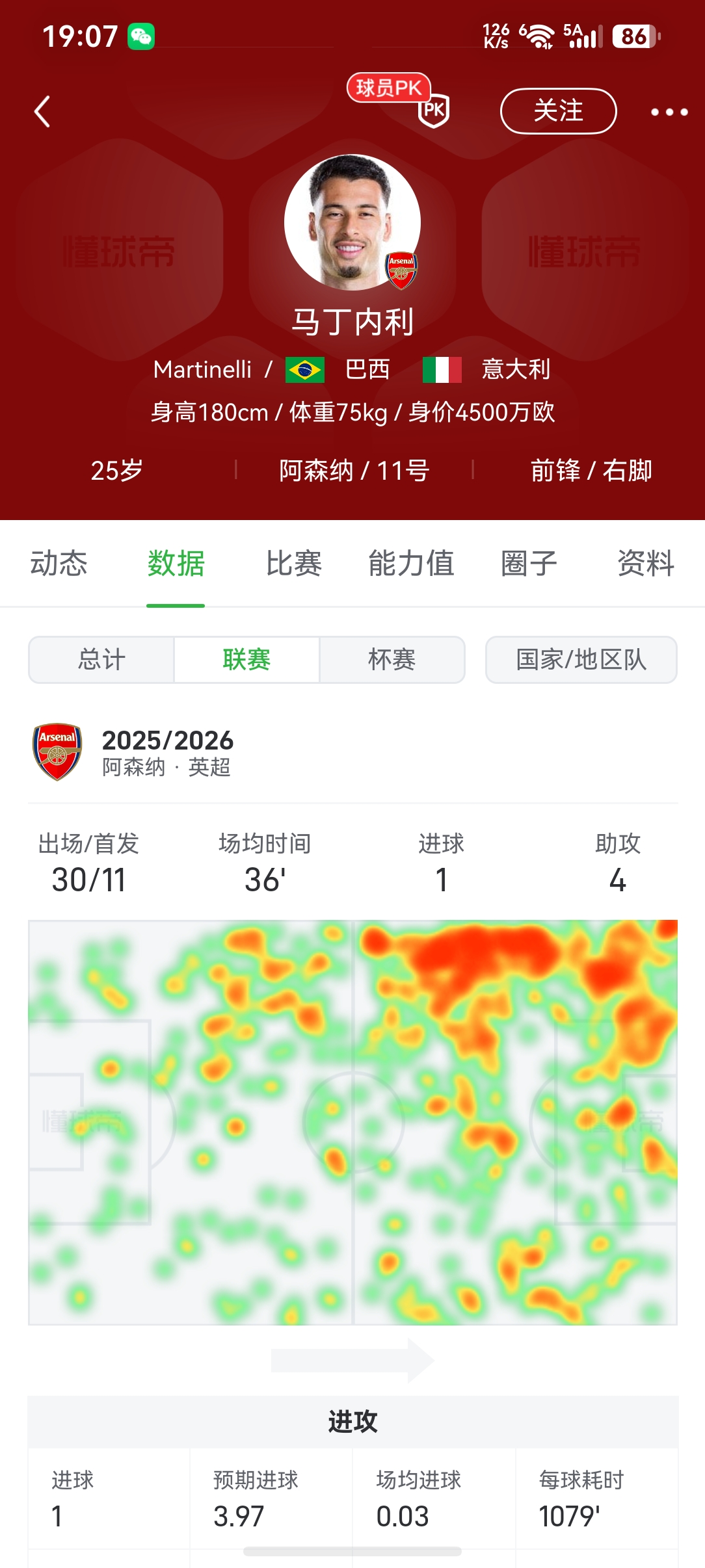Go back with the top-left arrow
Screen dimensions: 705x1568
43,112
